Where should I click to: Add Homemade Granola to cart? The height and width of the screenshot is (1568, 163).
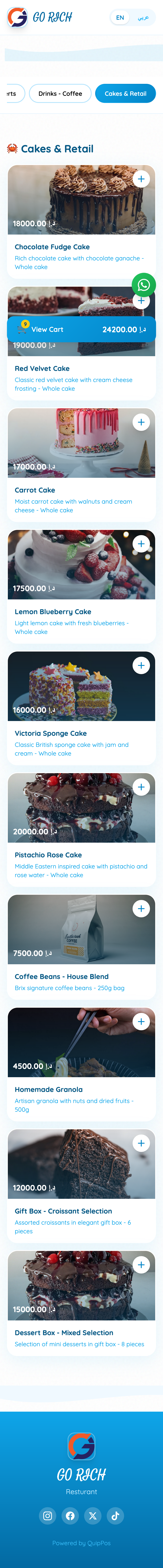141,1021
